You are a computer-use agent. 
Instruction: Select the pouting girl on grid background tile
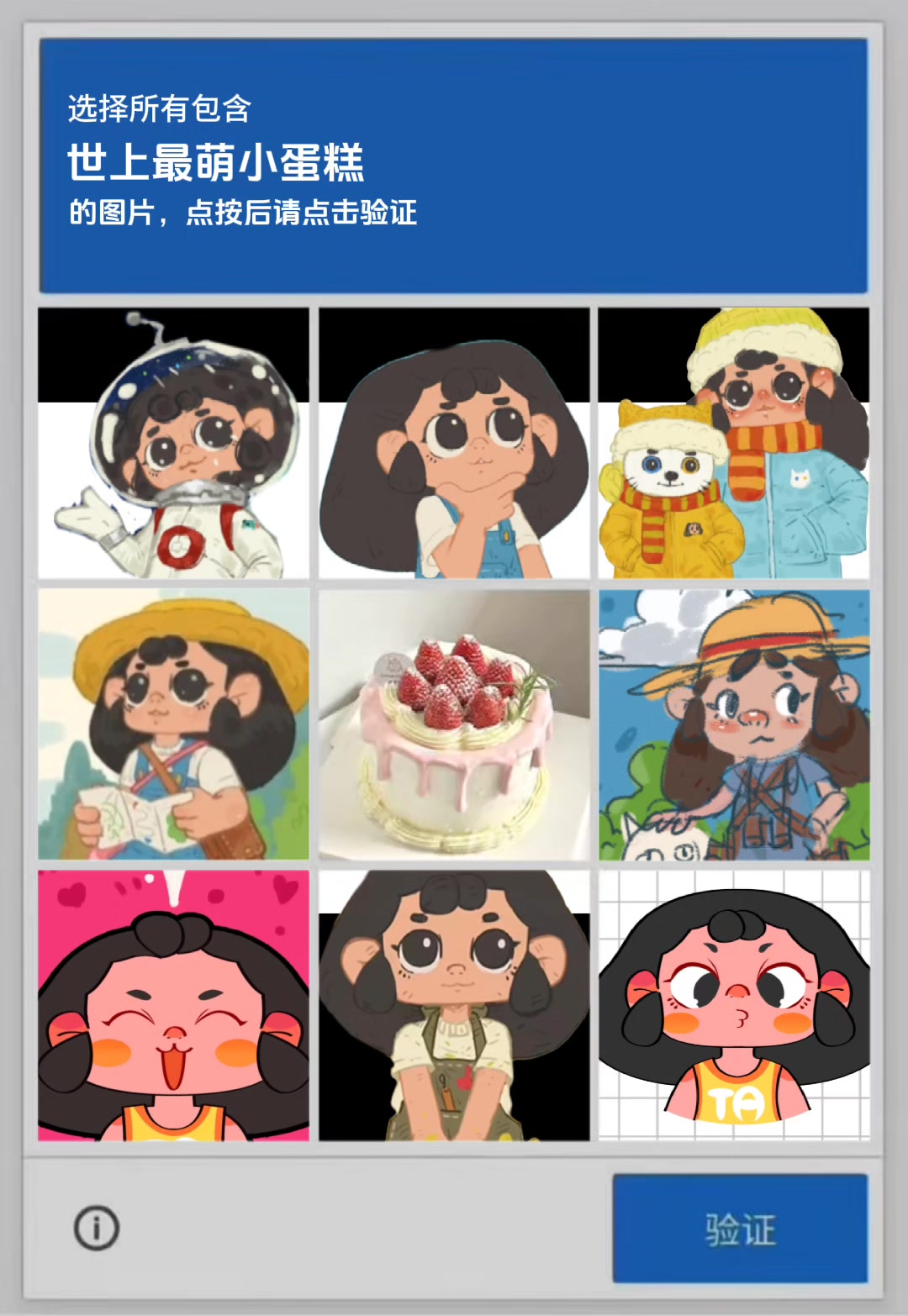coord(733,1005)
